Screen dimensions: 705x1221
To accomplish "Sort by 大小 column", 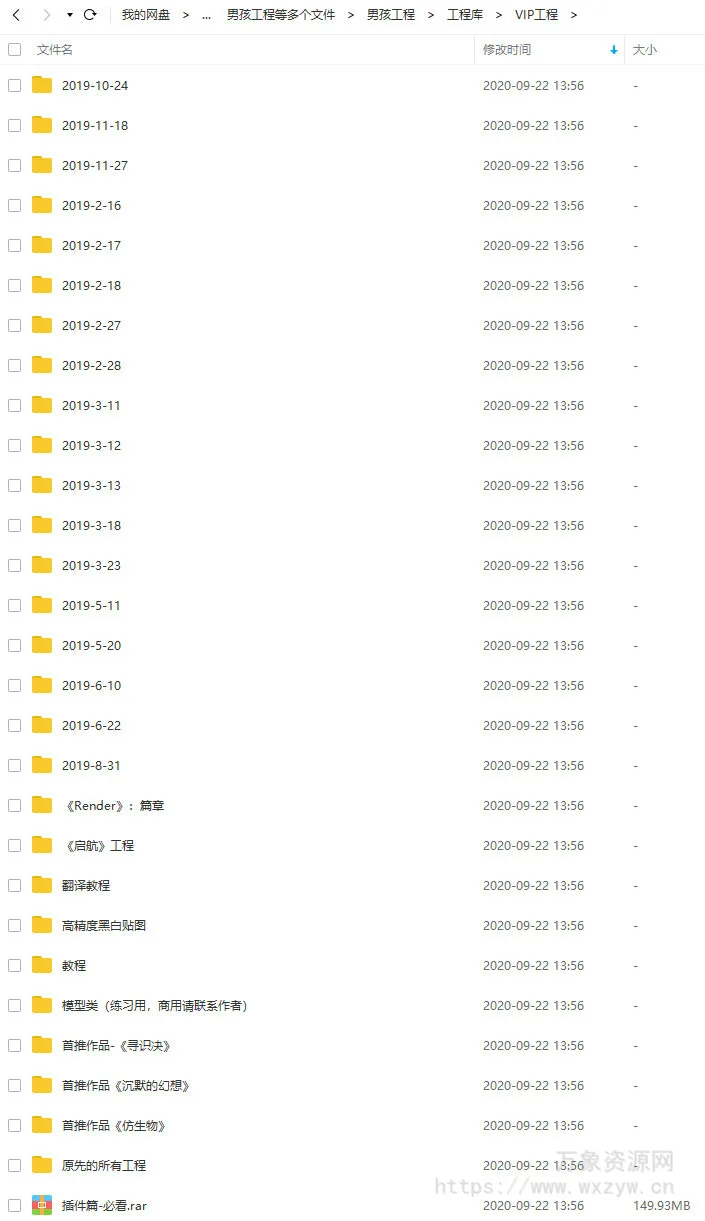I will click(x=645, y=49).
